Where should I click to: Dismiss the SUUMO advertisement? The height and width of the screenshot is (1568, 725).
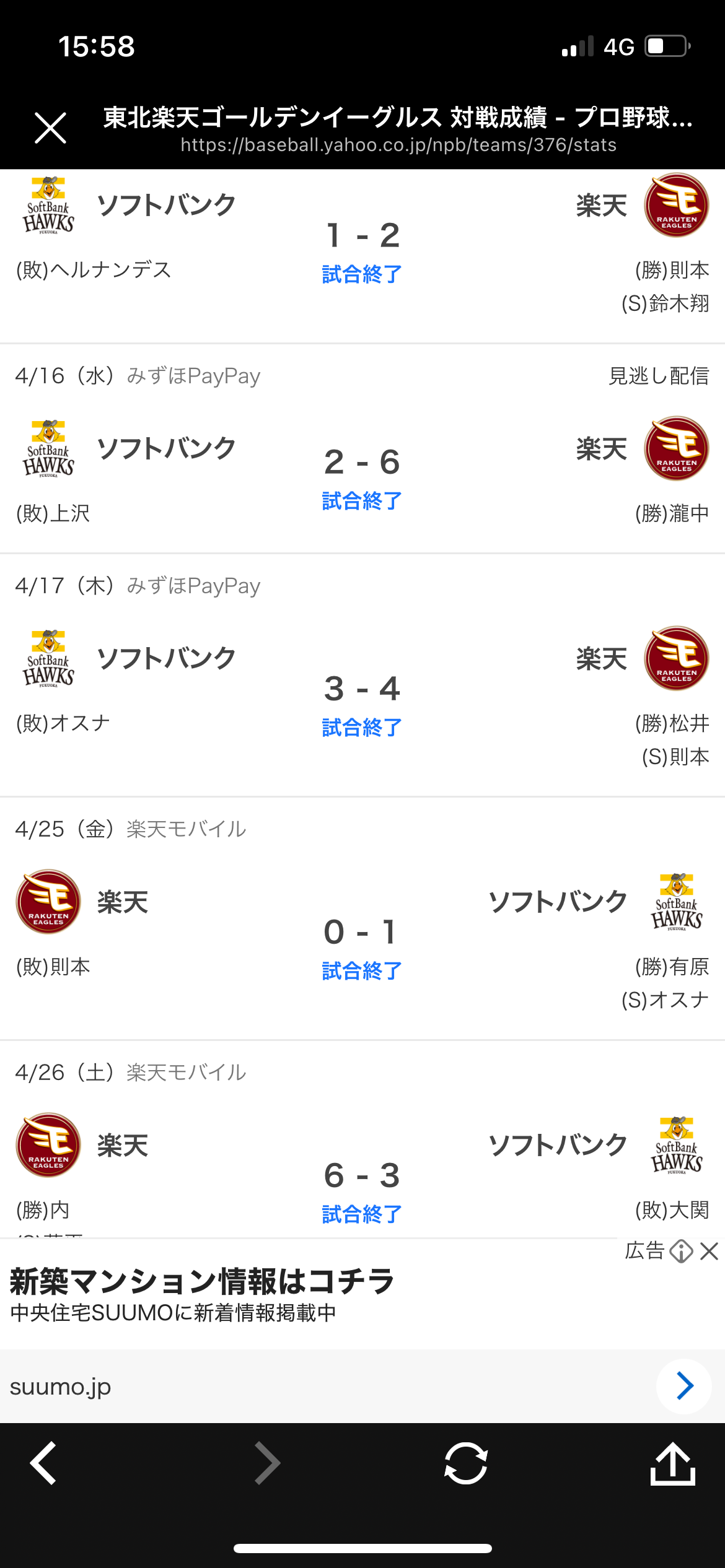click(x=709, y=1251)
